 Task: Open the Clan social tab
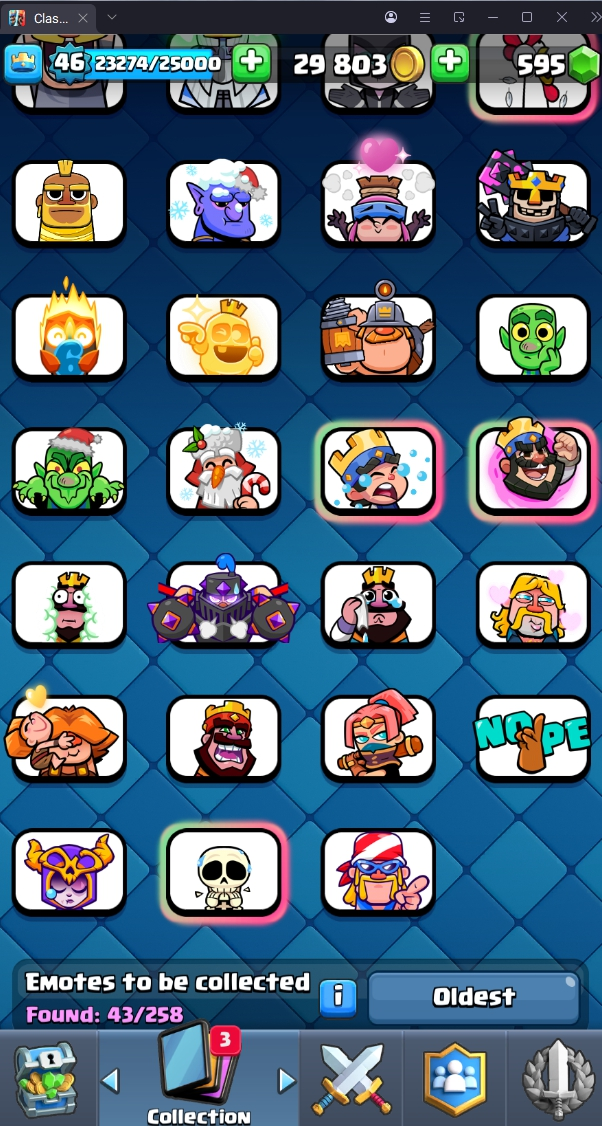pyautogui.click(x=455, y=1078)
